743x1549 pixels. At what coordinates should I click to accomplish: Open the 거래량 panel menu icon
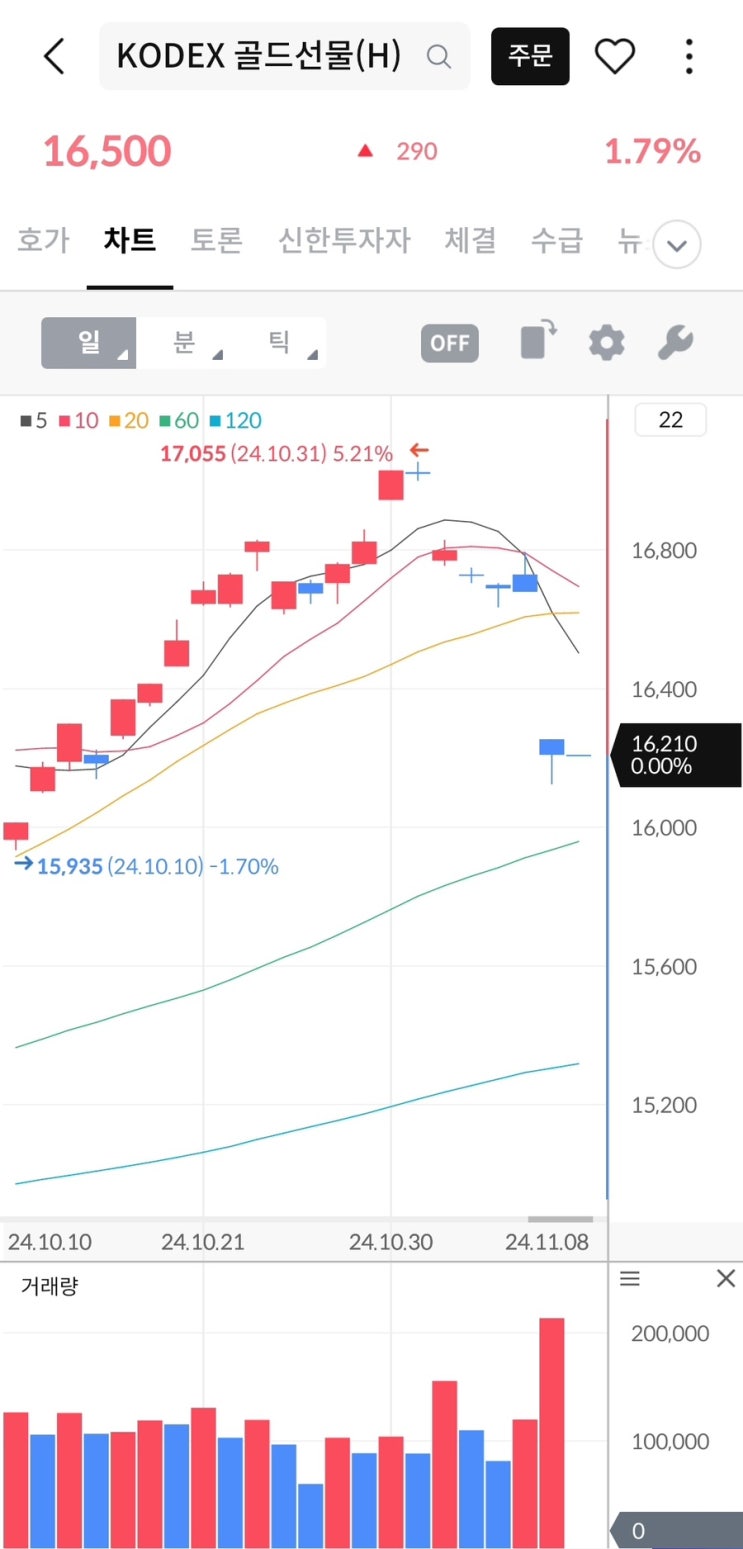(x=630, y=1279)
